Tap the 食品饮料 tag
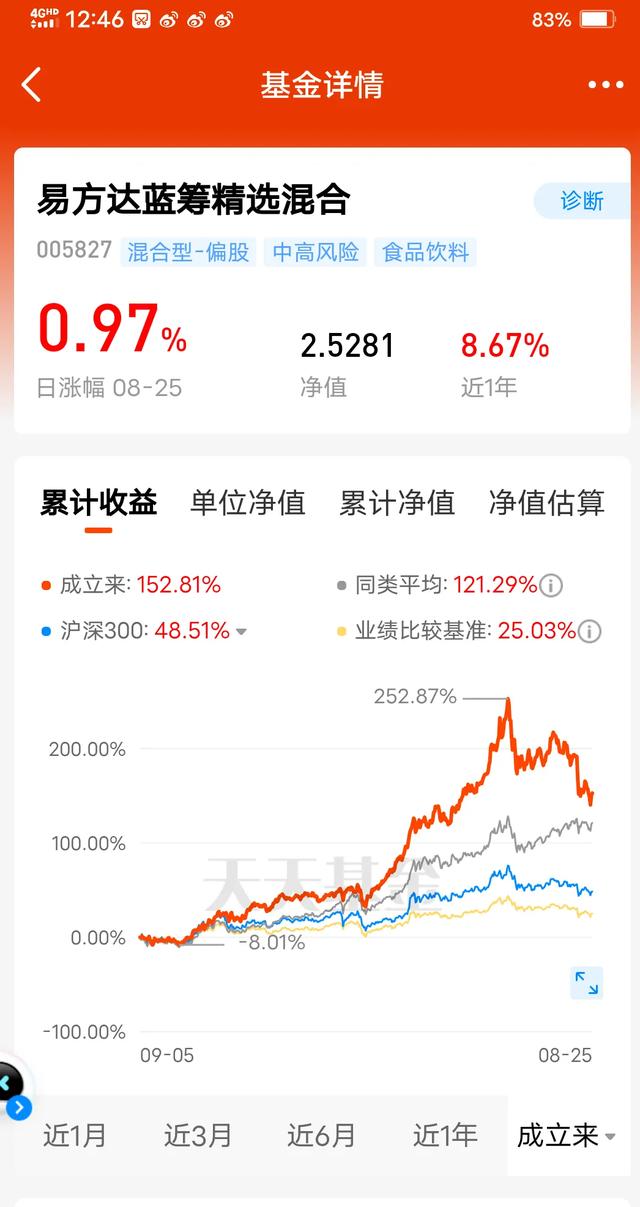 coord(426,252)
